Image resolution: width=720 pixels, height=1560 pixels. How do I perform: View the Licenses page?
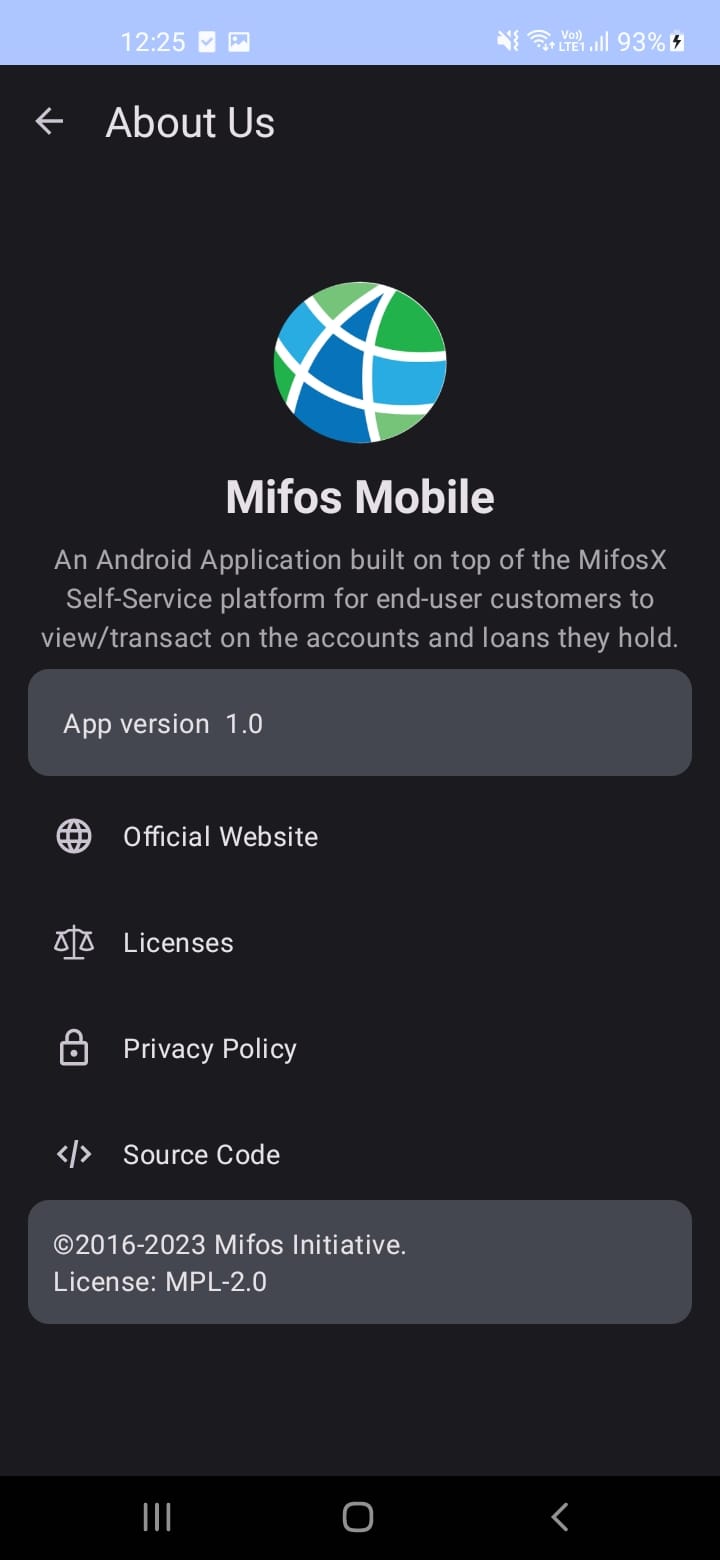[178, 943]
